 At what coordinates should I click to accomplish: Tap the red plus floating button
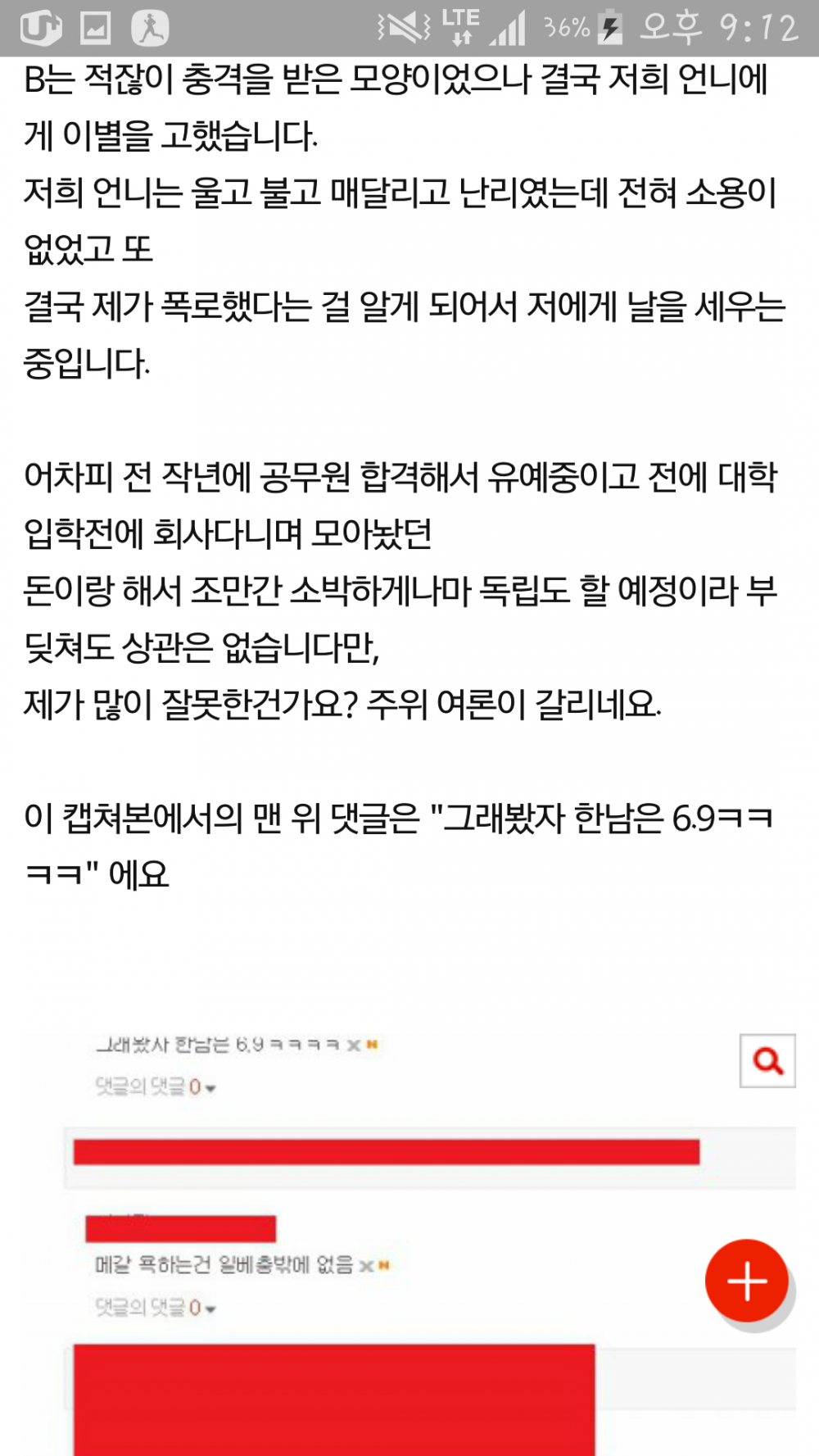click(746, 1280)
